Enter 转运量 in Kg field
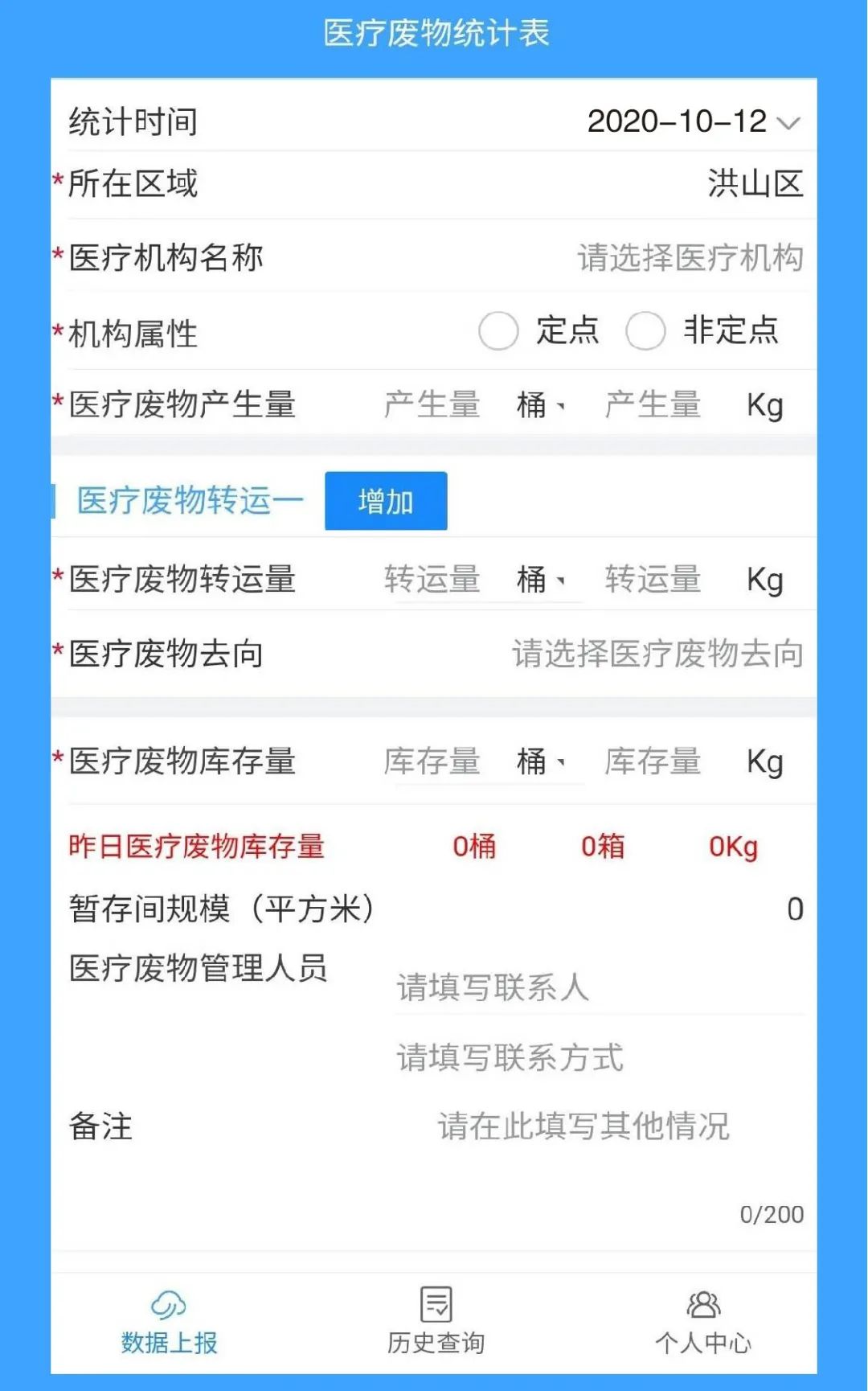 (x=653, y=580)
